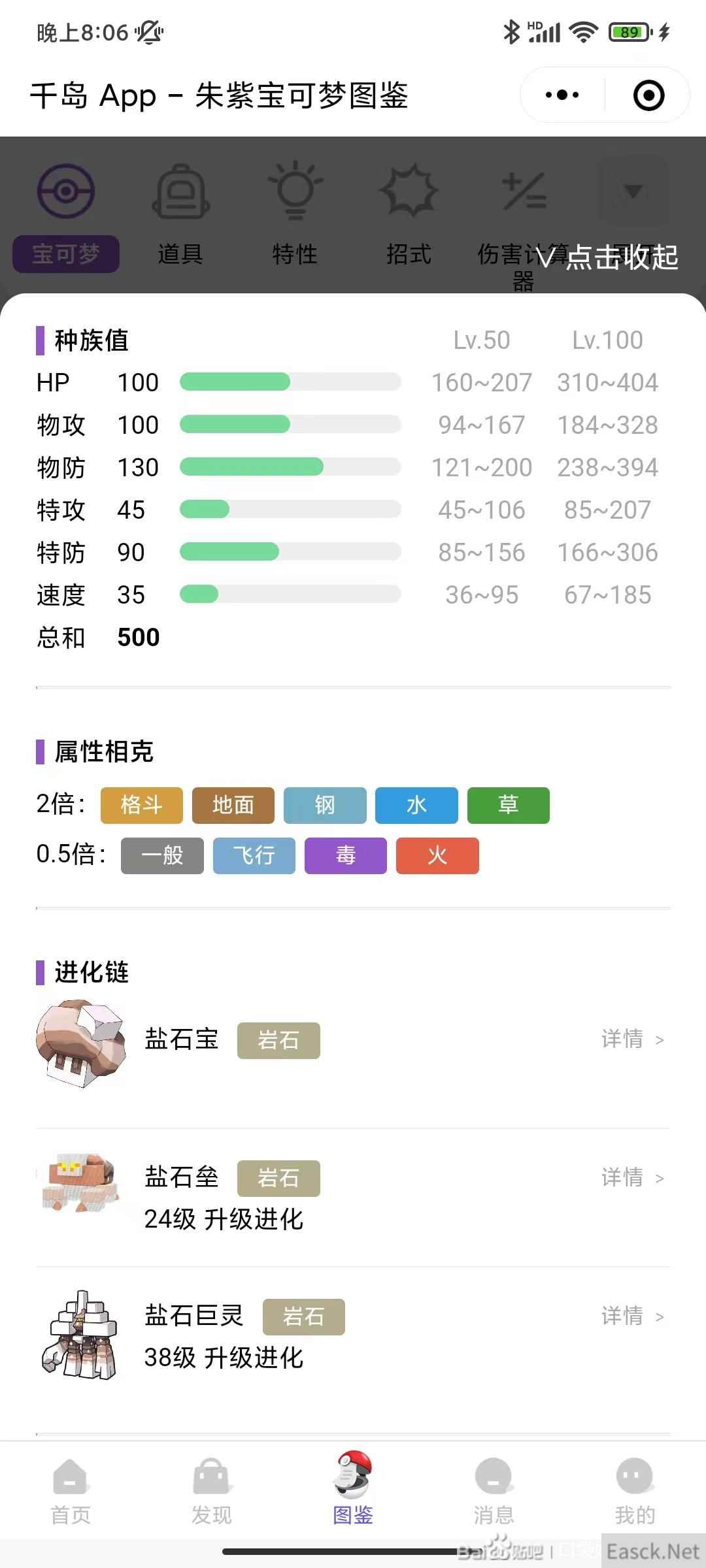Close the mini program via circle icon

pyautogui.click(x=648, y=95)
